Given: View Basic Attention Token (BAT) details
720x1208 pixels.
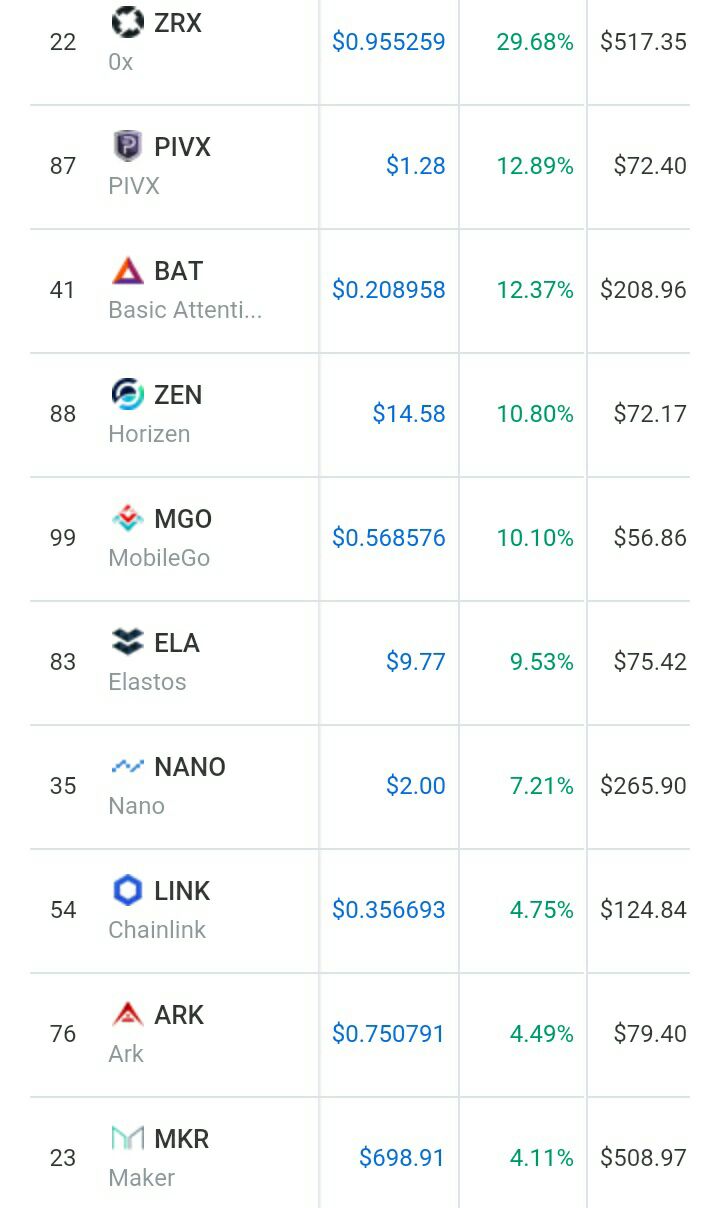Looking at the screenshot, I should point(360,290).
